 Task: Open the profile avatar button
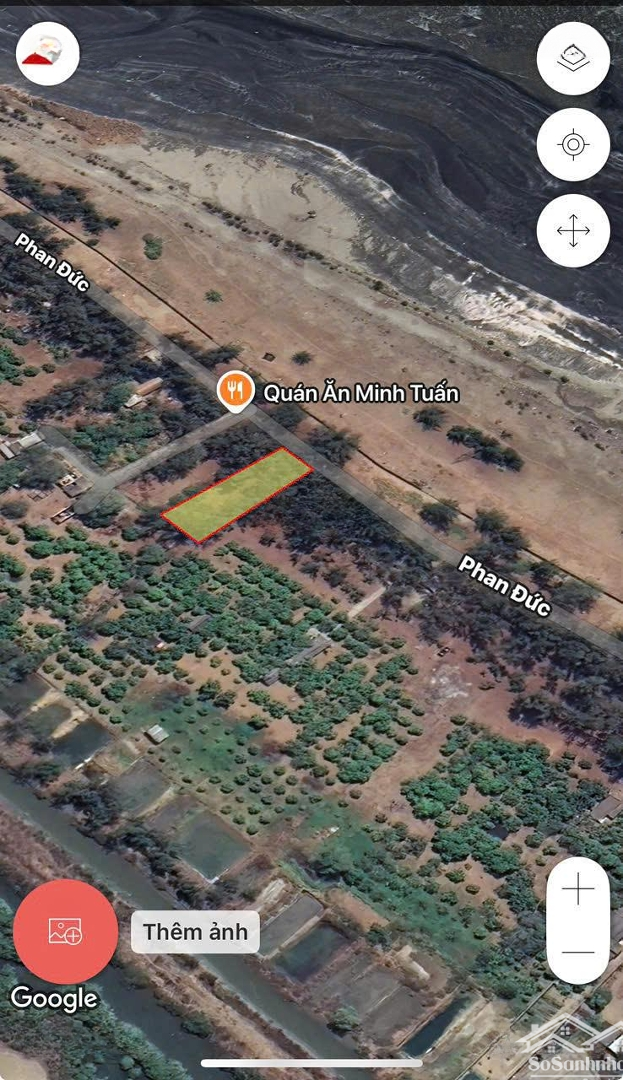coord(47,54)
